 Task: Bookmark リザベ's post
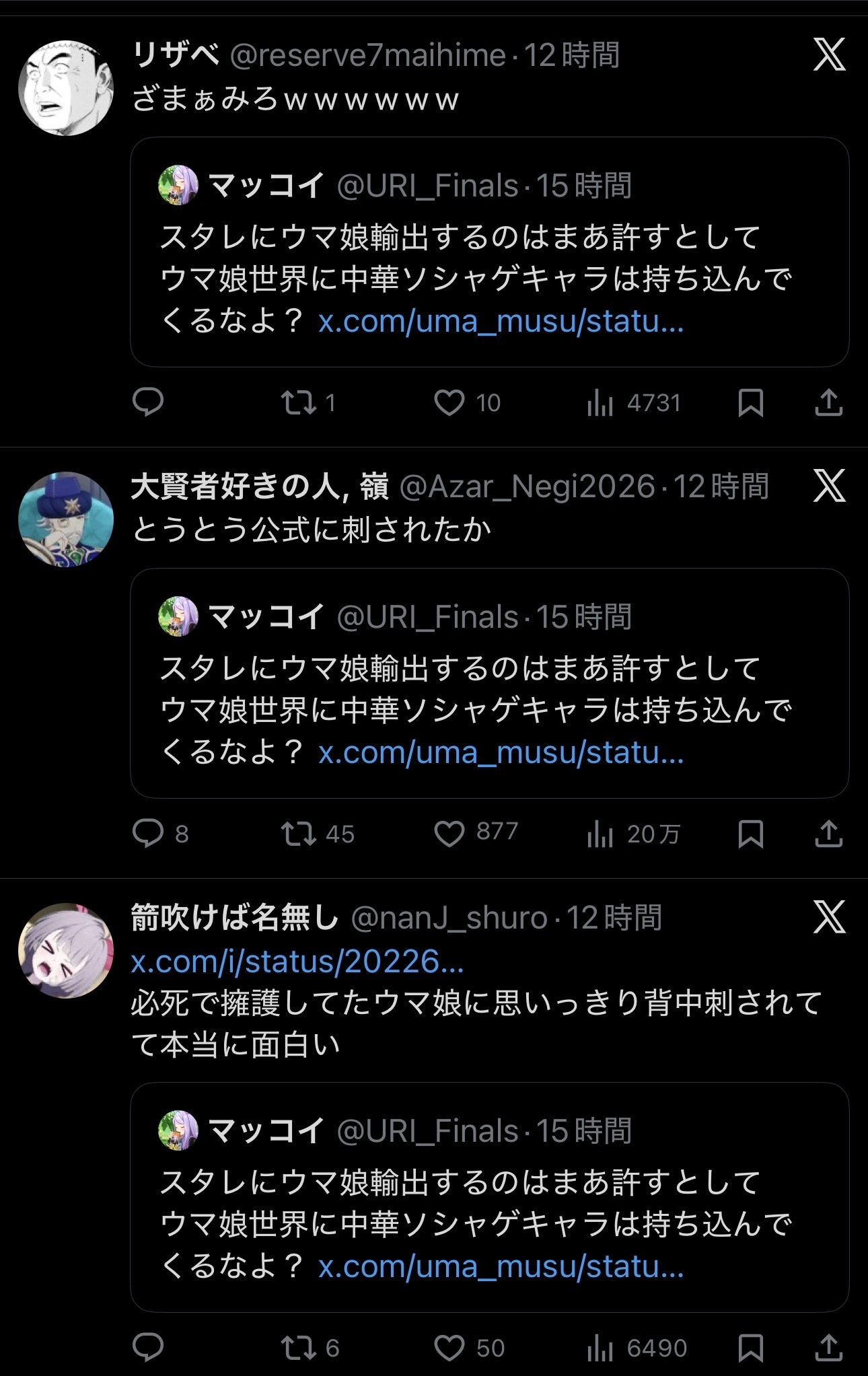click(750, 403)
